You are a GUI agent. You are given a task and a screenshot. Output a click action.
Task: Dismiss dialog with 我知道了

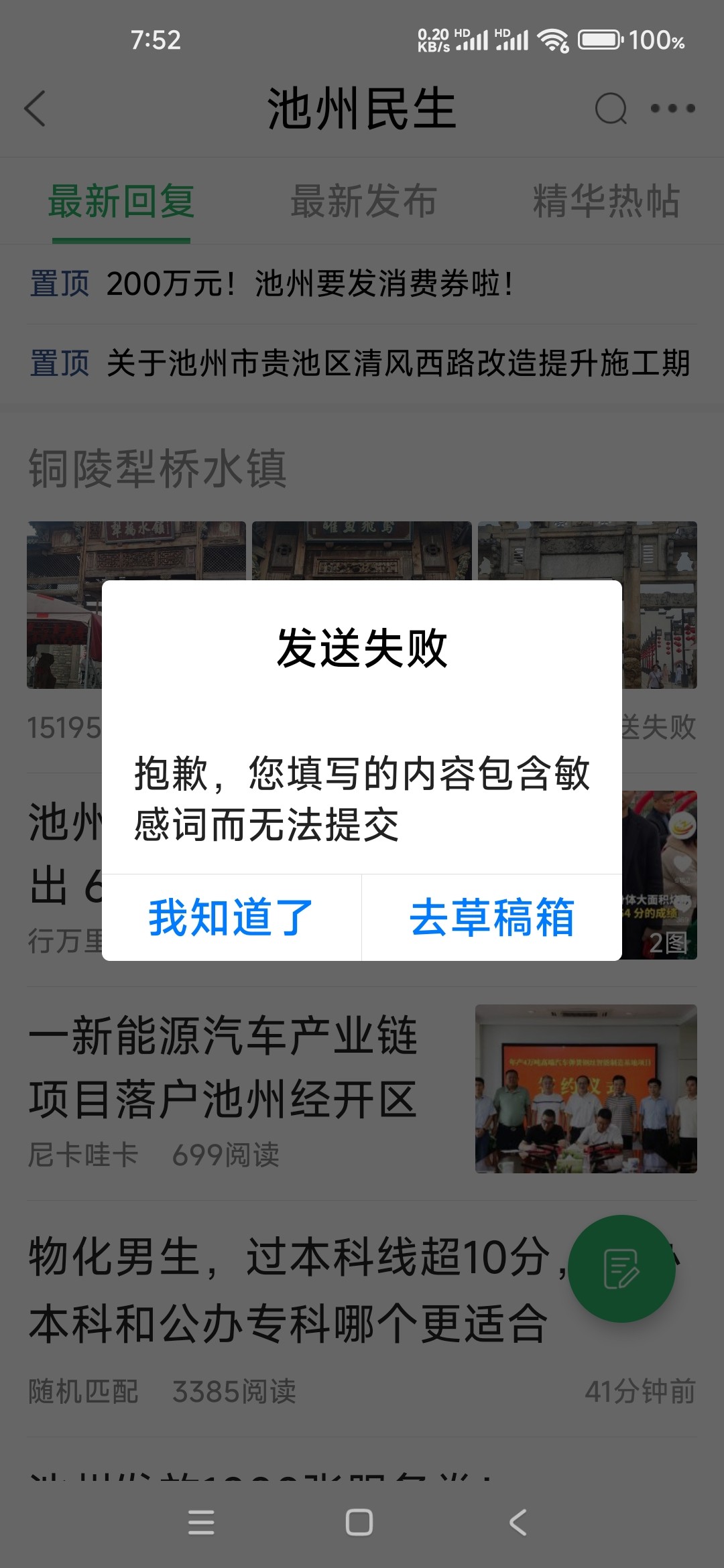[231, 917]
